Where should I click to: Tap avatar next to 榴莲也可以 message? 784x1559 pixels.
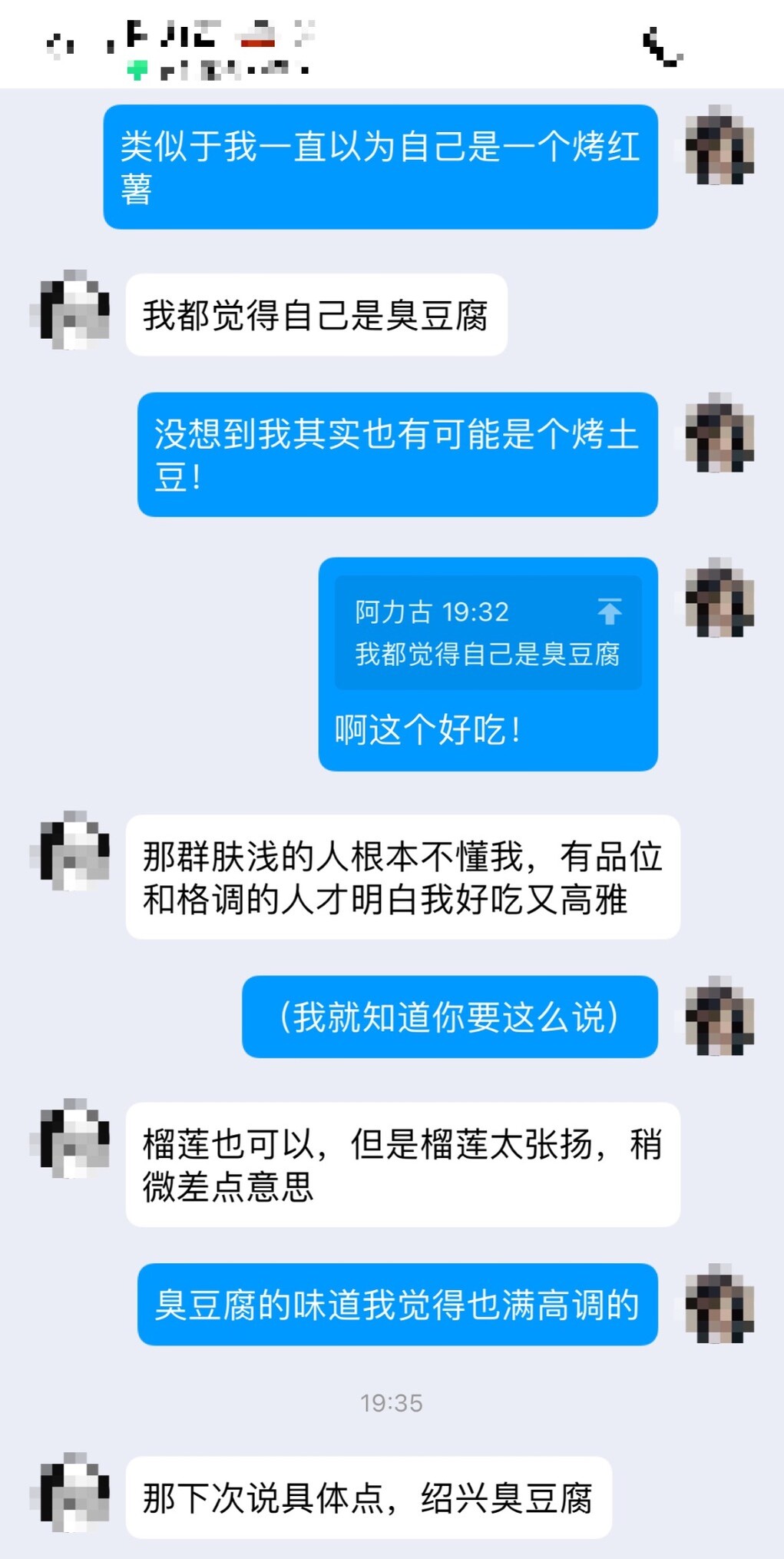click(70, 1138)
